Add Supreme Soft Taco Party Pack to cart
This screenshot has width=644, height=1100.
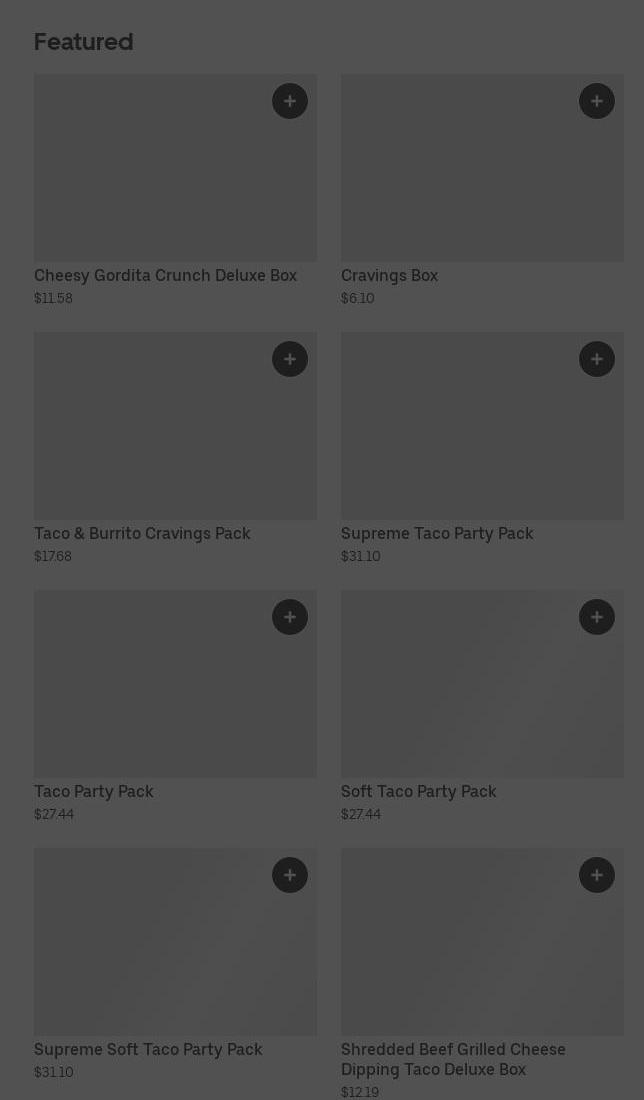coord(290,875)
